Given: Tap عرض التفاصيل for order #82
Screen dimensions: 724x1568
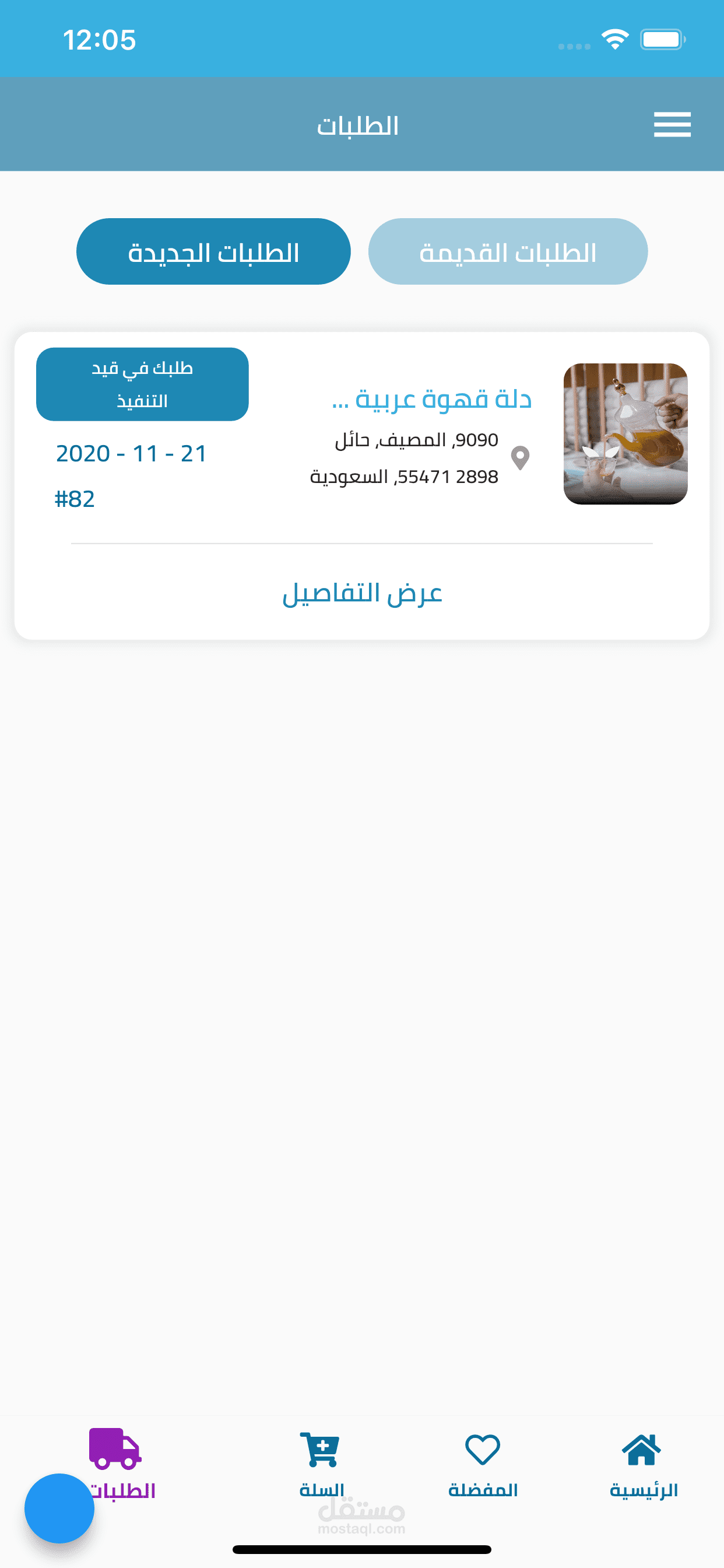Looking at the screenshot, I should pyautogui.click(x=362, y=593).
